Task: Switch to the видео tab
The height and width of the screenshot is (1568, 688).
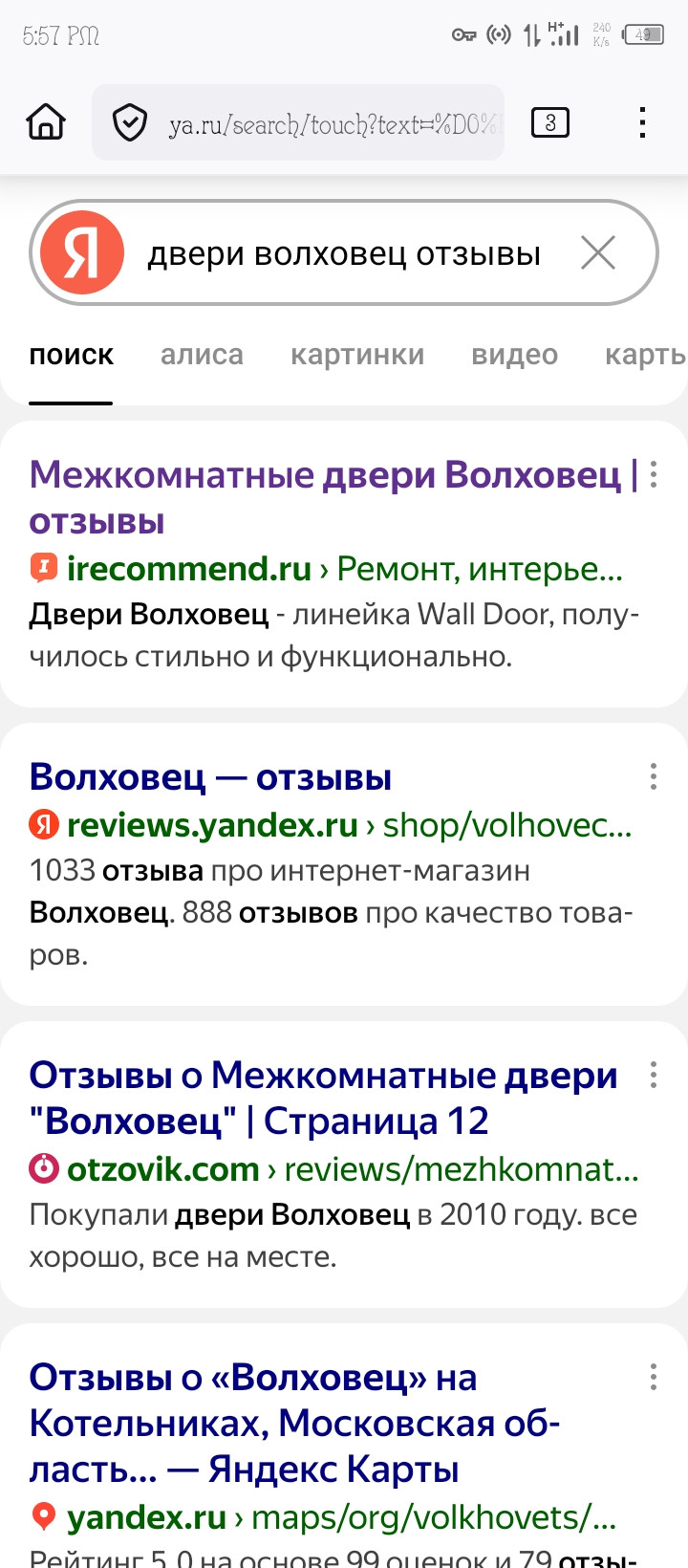Action: (514, 355)
